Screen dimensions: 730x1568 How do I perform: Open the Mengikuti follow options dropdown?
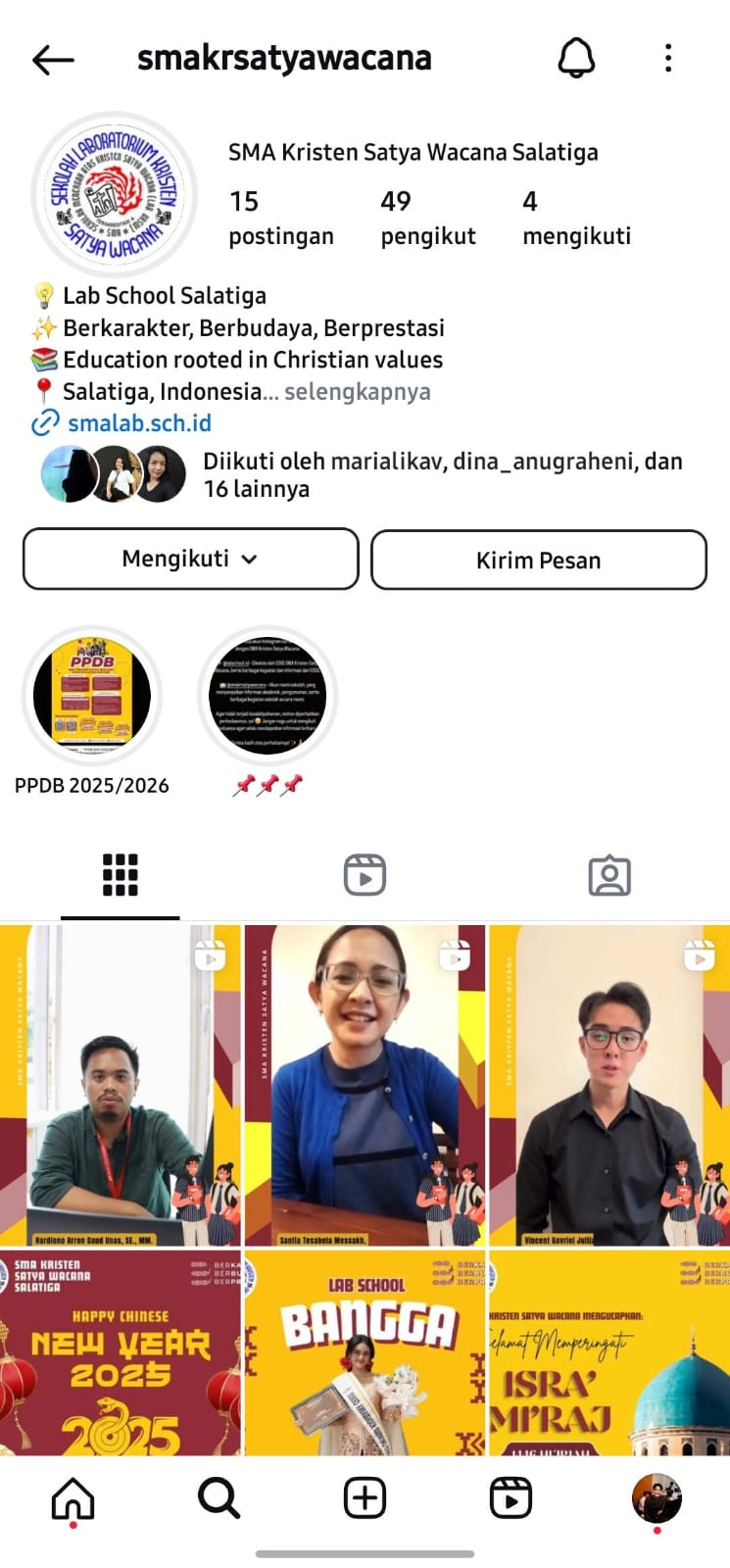click(190, 560)
